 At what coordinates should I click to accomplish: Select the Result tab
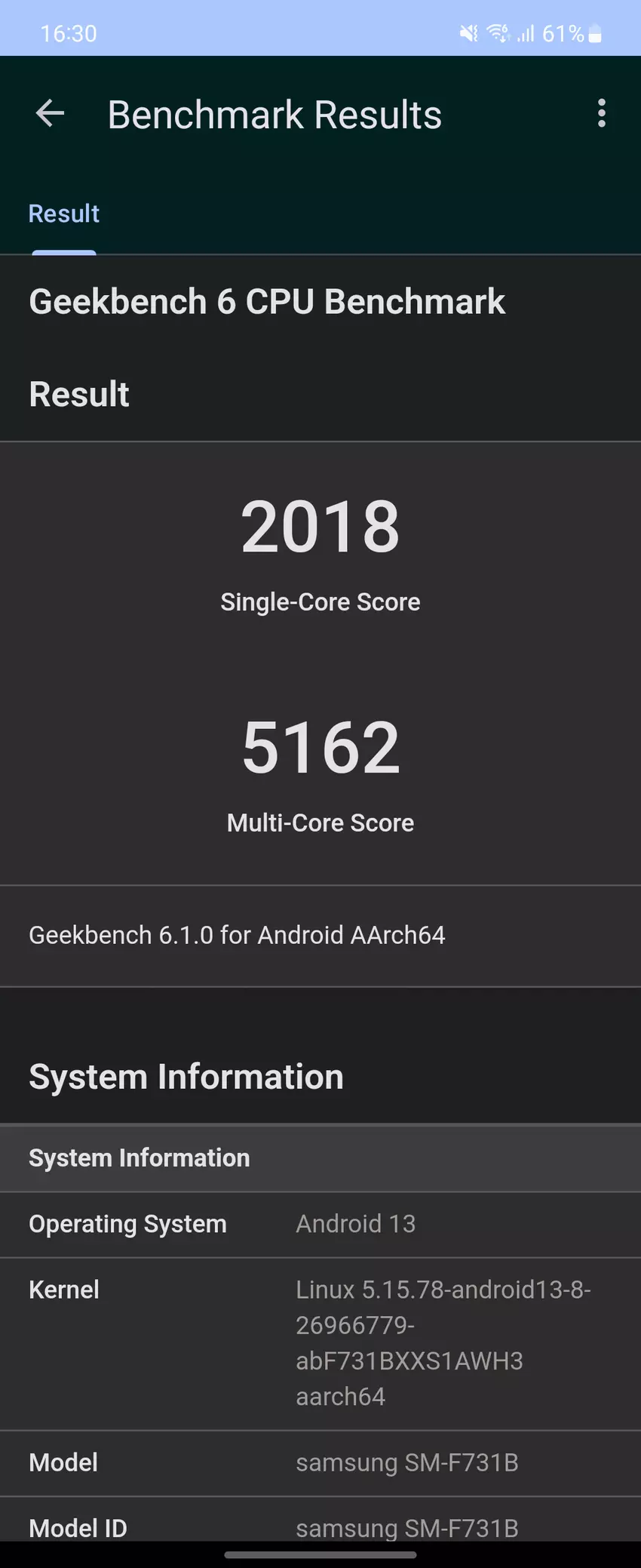(64, 214)
